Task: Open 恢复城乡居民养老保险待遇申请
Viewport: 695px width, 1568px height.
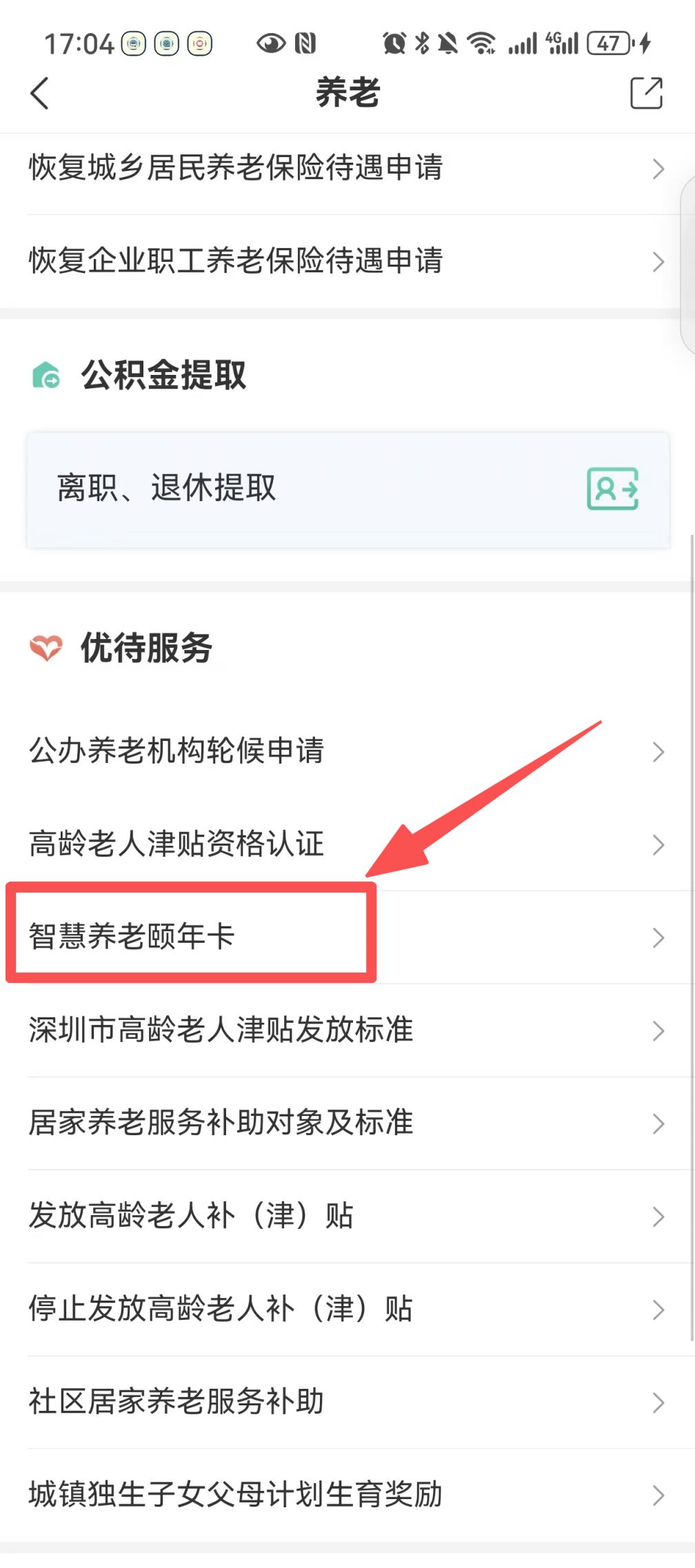Action: coord(345,168)
